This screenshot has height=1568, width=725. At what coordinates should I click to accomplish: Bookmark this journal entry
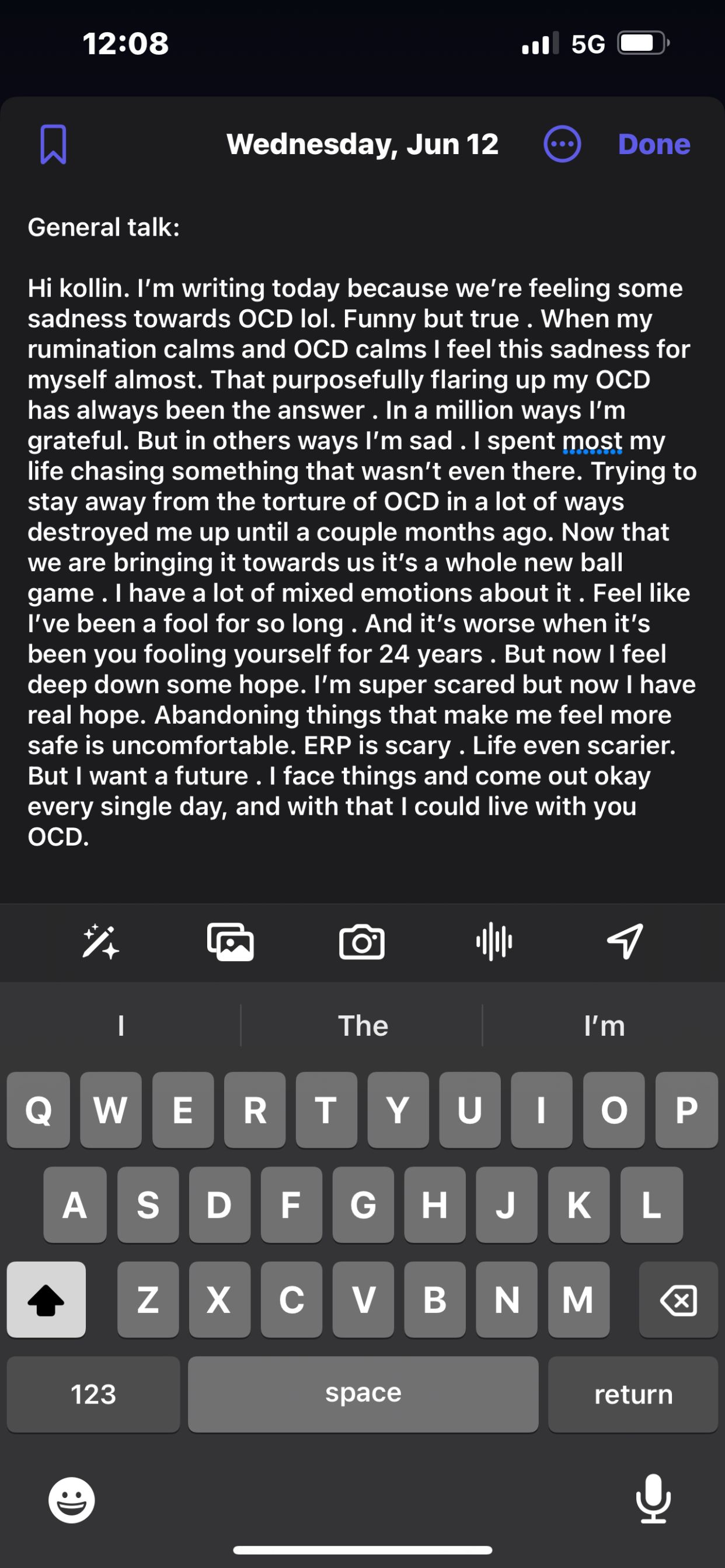[53, 144]
